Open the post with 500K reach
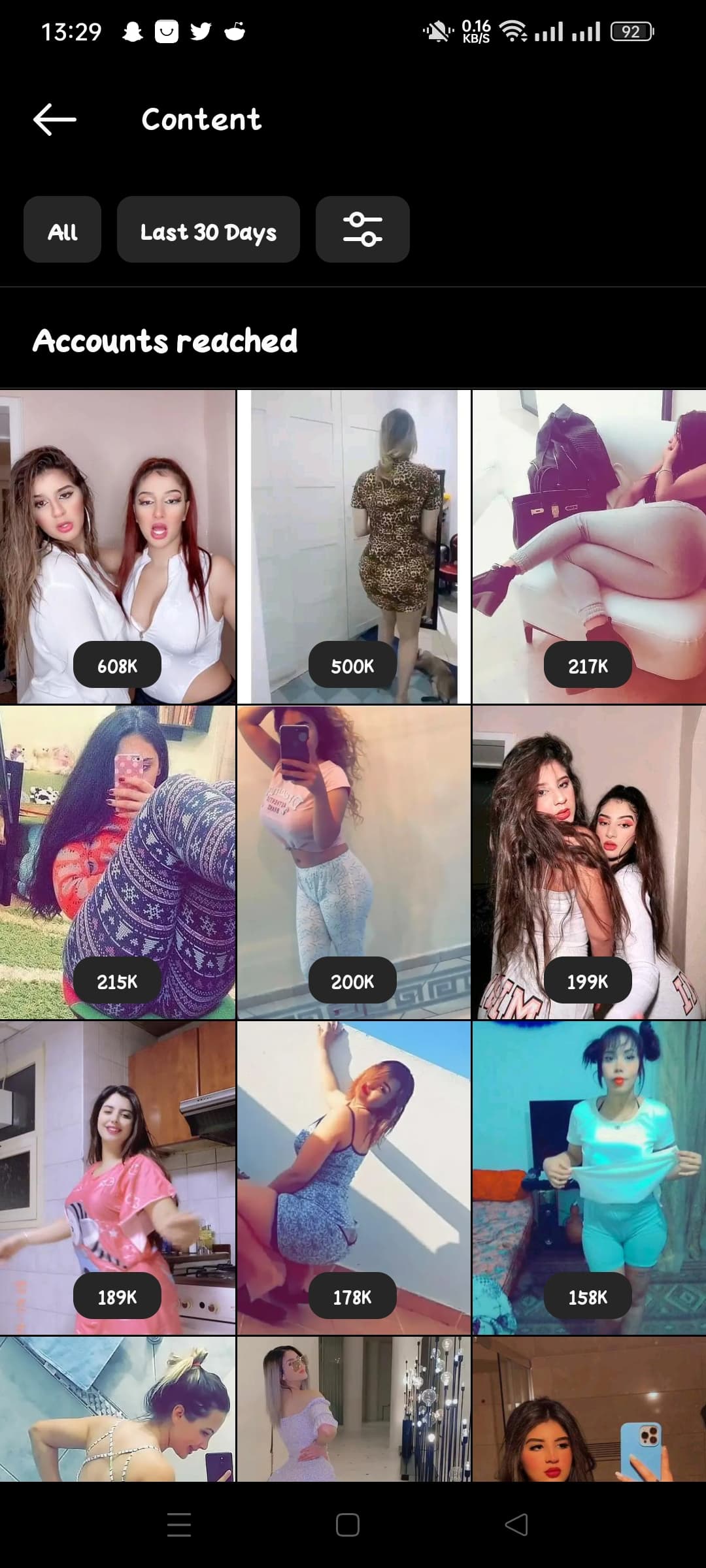This screenshot has height=1568, width=706. tap(353, 546)
